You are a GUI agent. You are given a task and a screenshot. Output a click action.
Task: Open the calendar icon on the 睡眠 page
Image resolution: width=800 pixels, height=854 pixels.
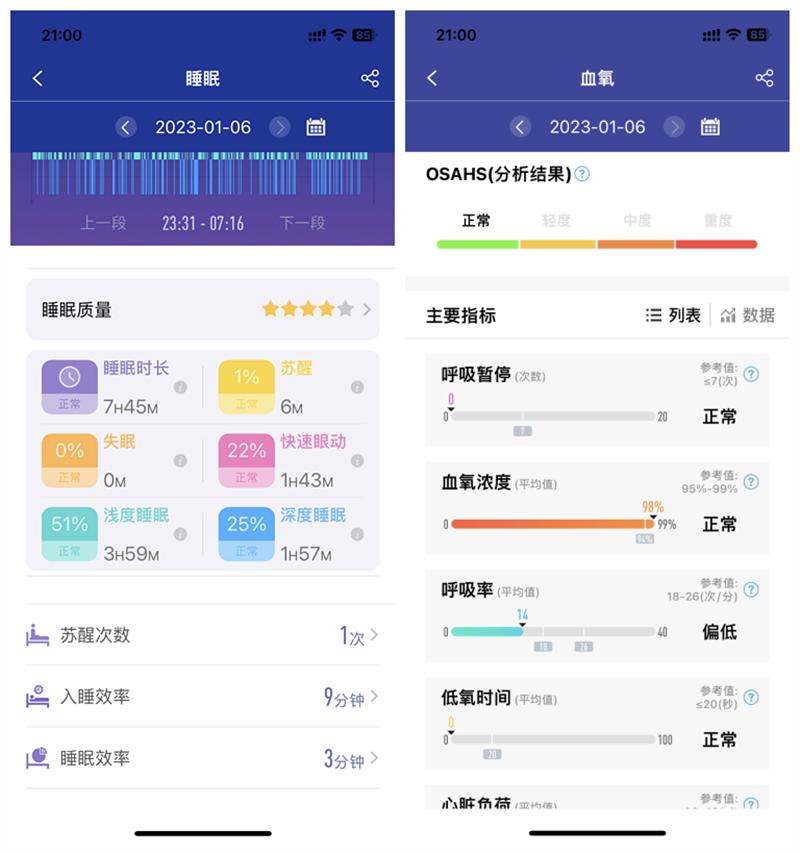(315, 126)
